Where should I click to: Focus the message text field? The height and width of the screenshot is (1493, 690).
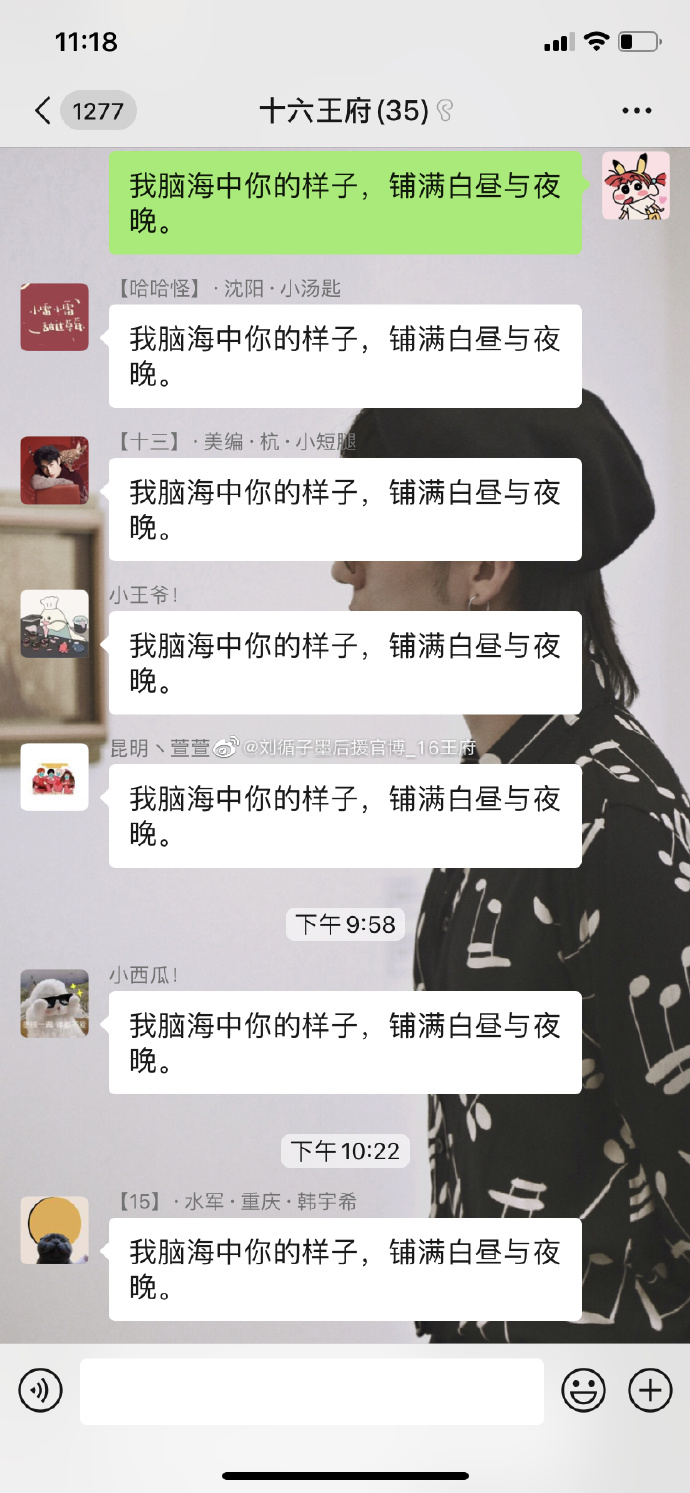[312, 1390]
